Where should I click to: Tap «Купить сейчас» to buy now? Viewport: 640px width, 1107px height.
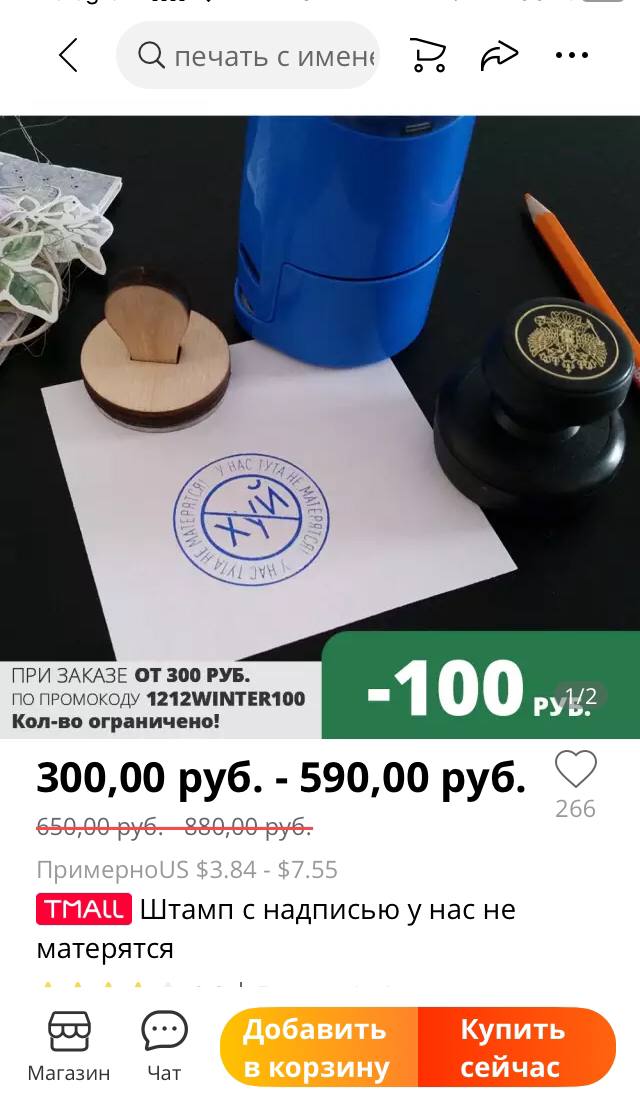pos(514,1047)
